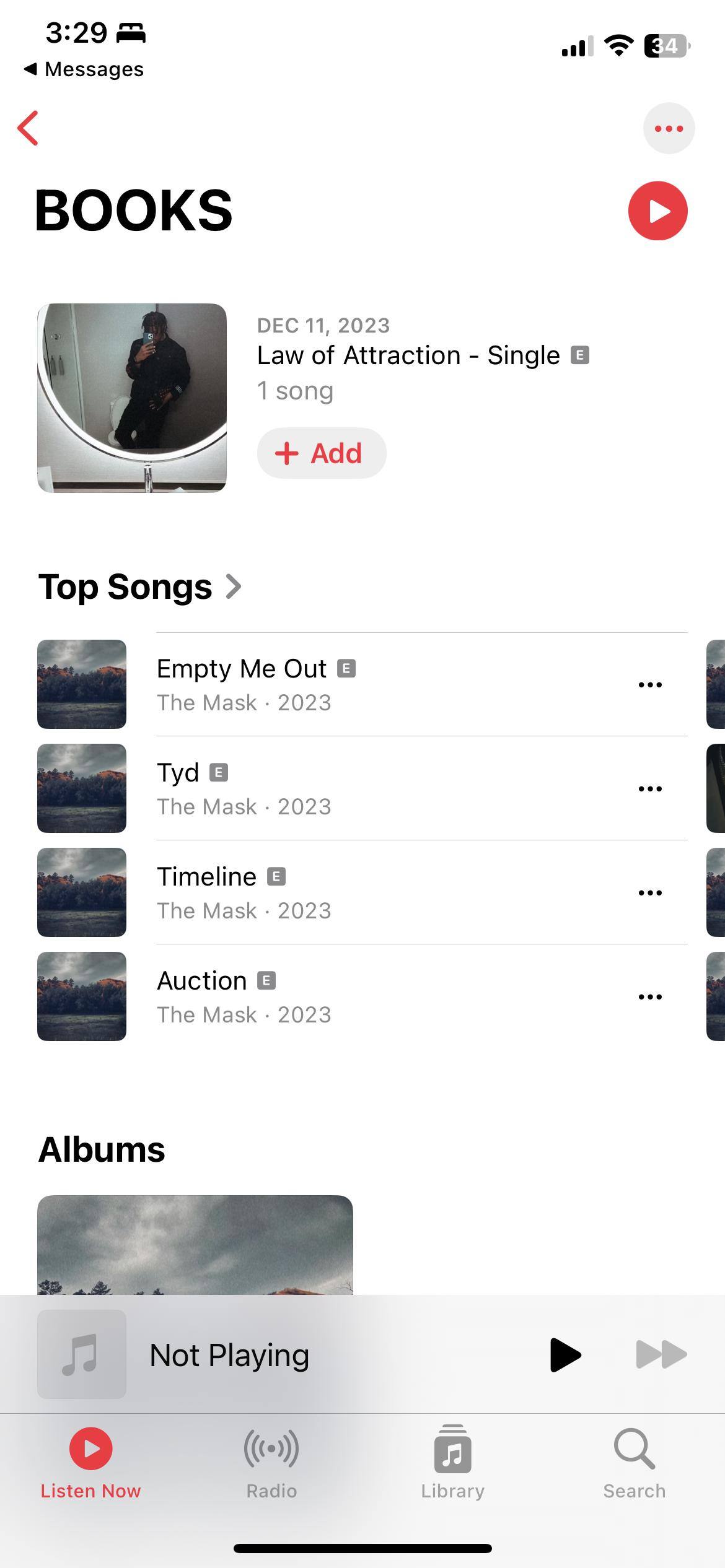Expand the Top Songs list
The image size is (725, 1568).
coord(140,586)
